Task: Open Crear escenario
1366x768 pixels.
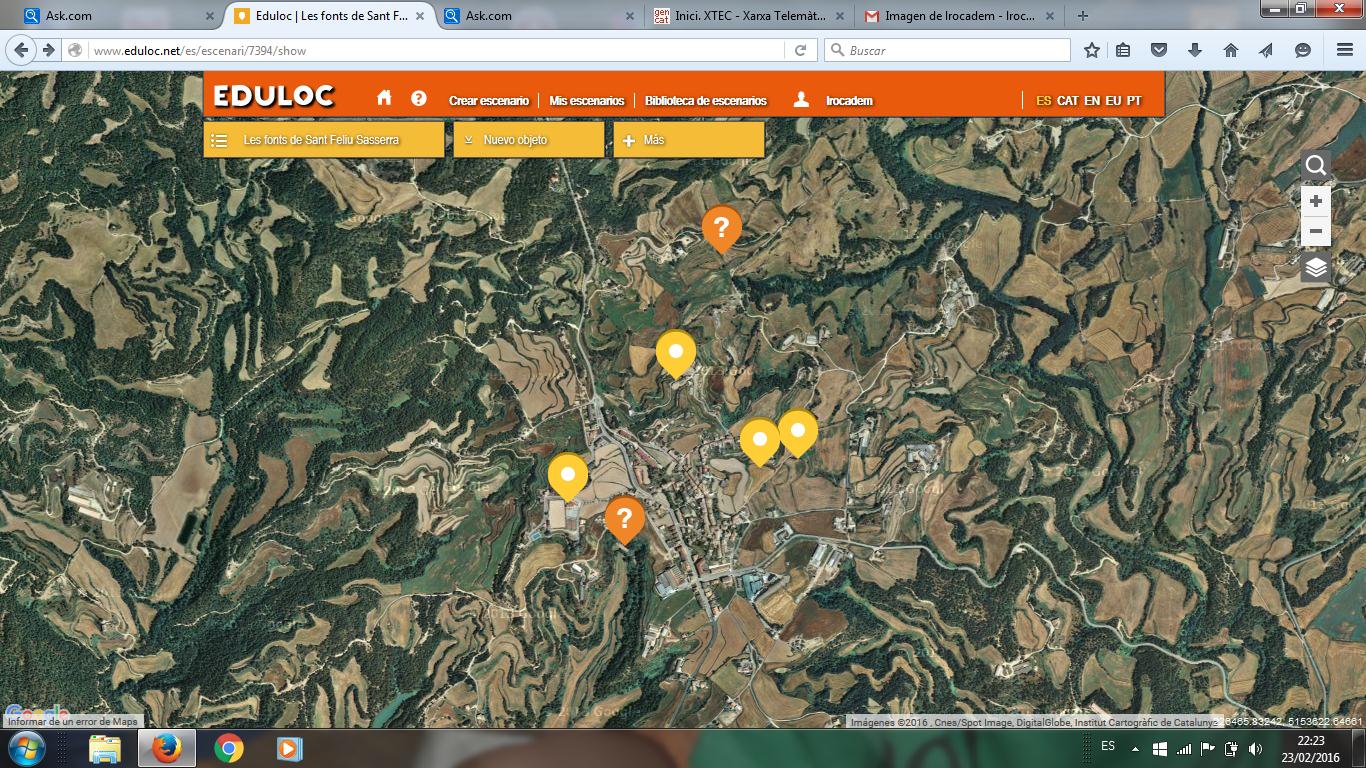Action: [489, 101]
